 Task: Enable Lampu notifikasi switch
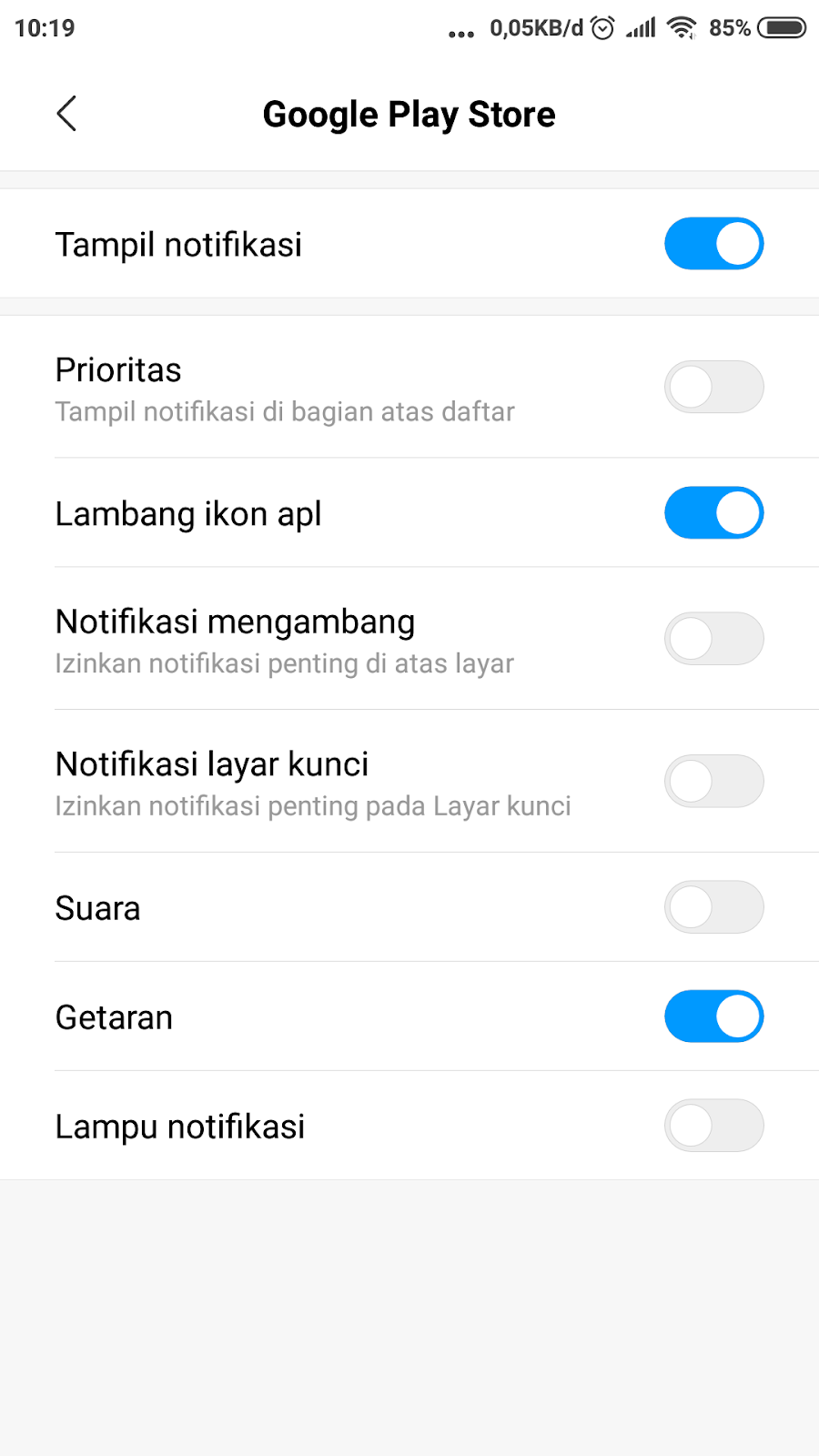pos(713,1126)
